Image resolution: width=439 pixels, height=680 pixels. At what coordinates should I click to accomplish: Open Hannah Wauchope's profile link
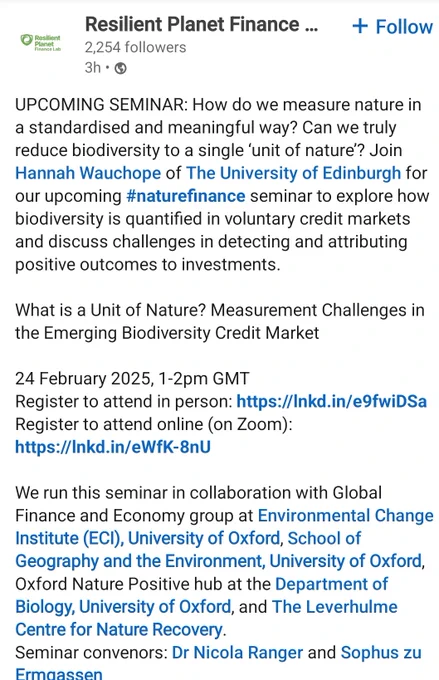(88, 173)
